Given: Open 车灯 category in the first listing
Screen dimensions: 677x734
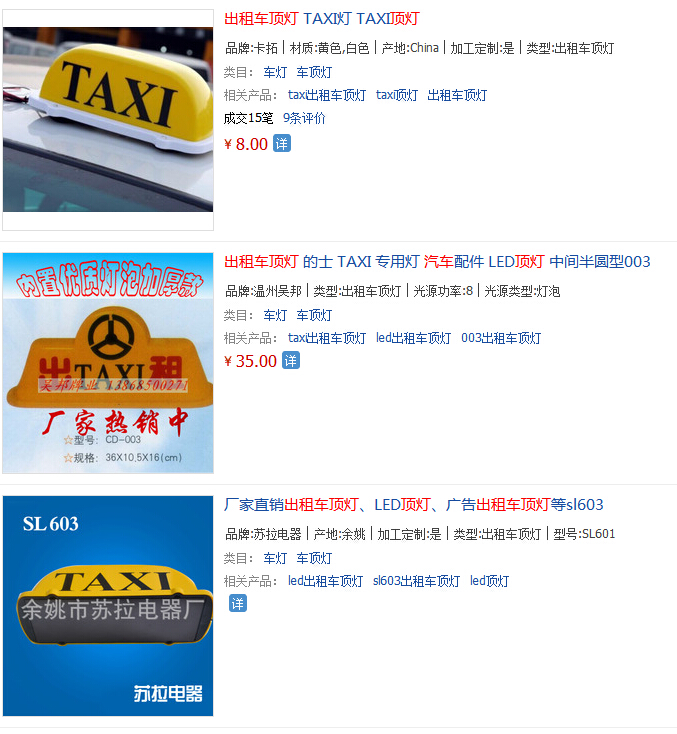Looking at the screenshot, I should 275,72.
